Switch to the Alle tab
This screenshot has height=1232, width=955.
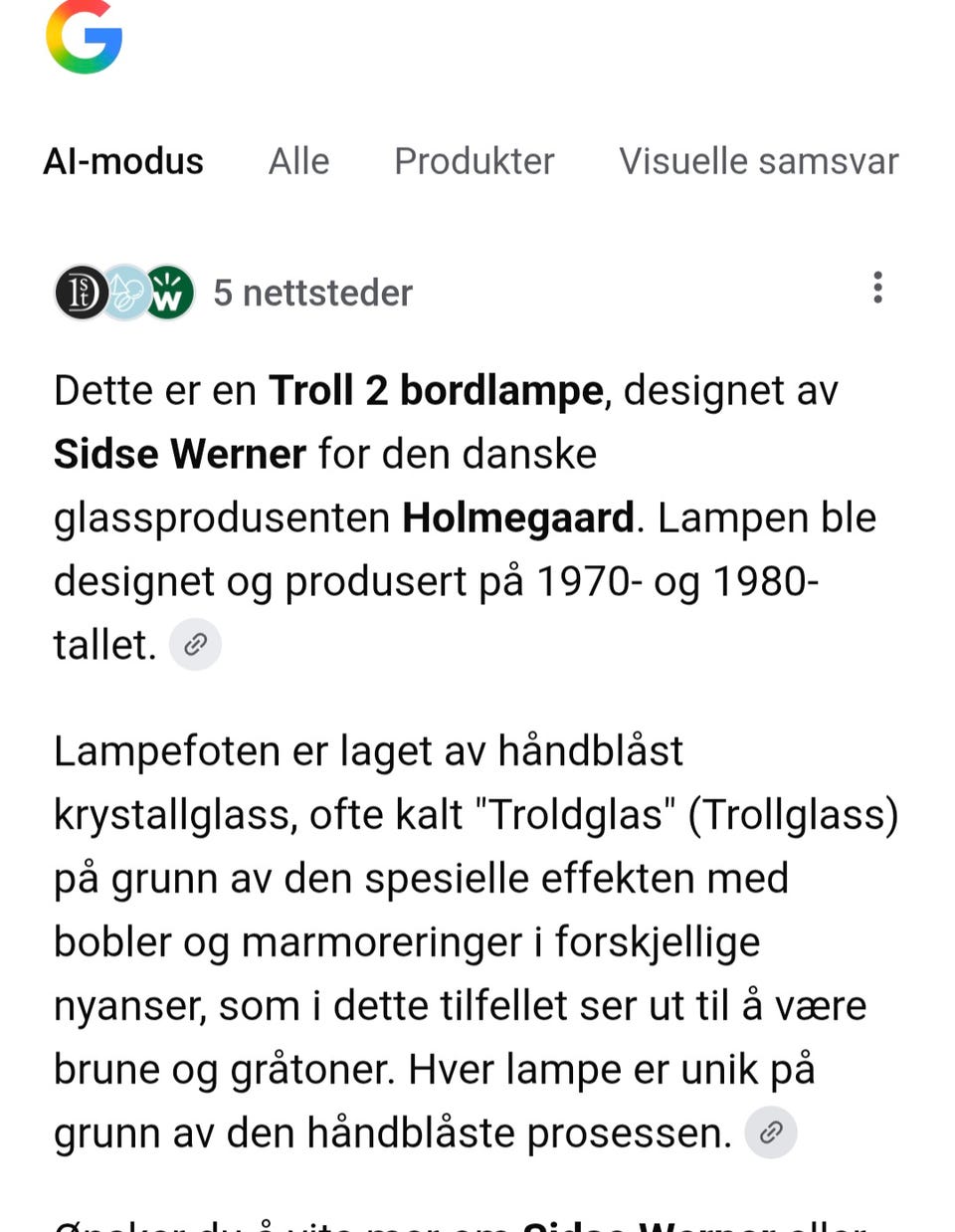pos(297,161)
